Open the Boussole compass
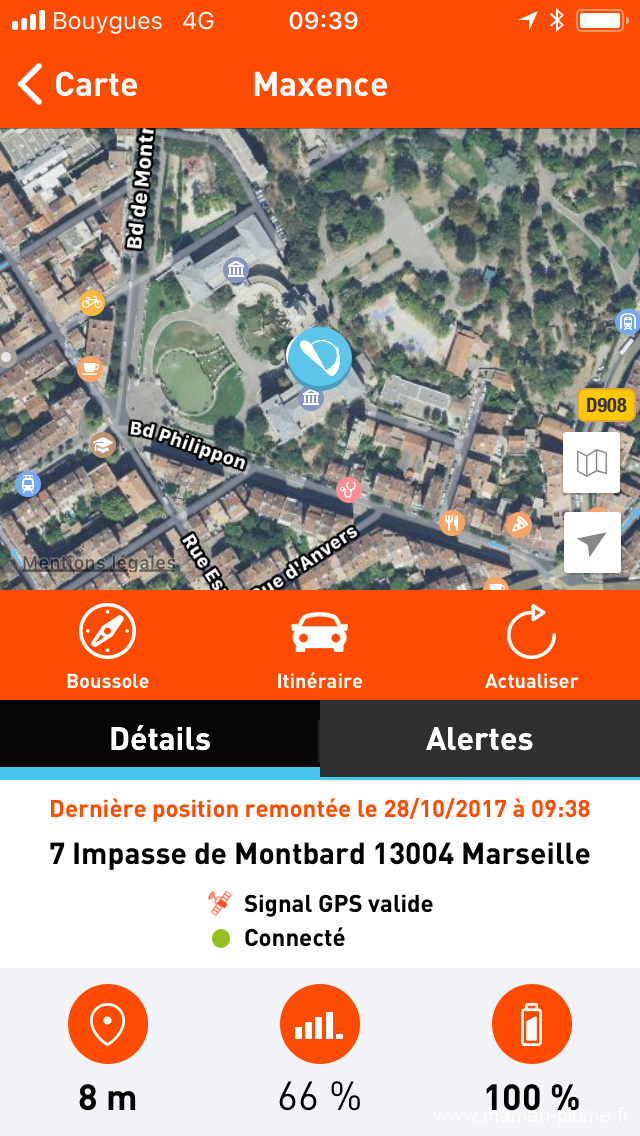 pos(107,646)
